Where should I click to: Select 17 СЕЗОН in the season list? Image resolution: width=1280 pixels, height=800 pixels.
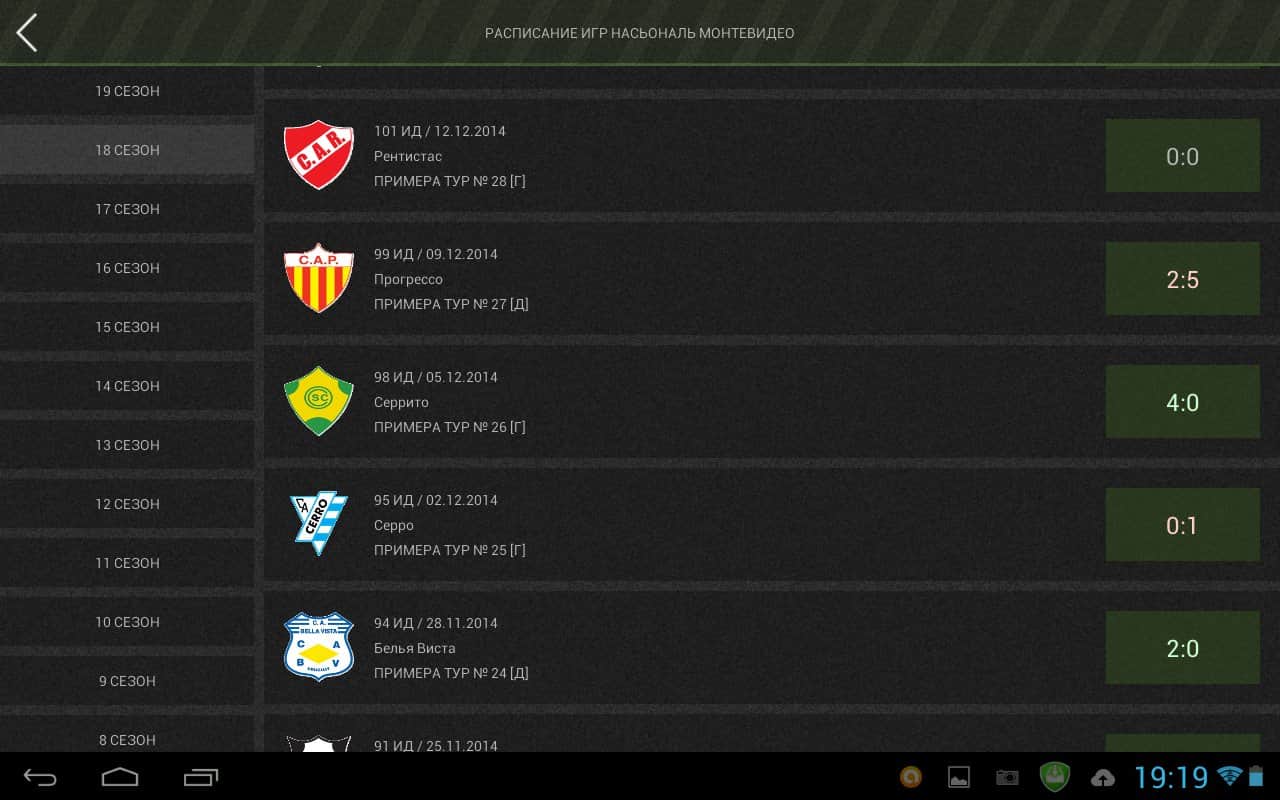pyautogui.click(x=127, y=209)
